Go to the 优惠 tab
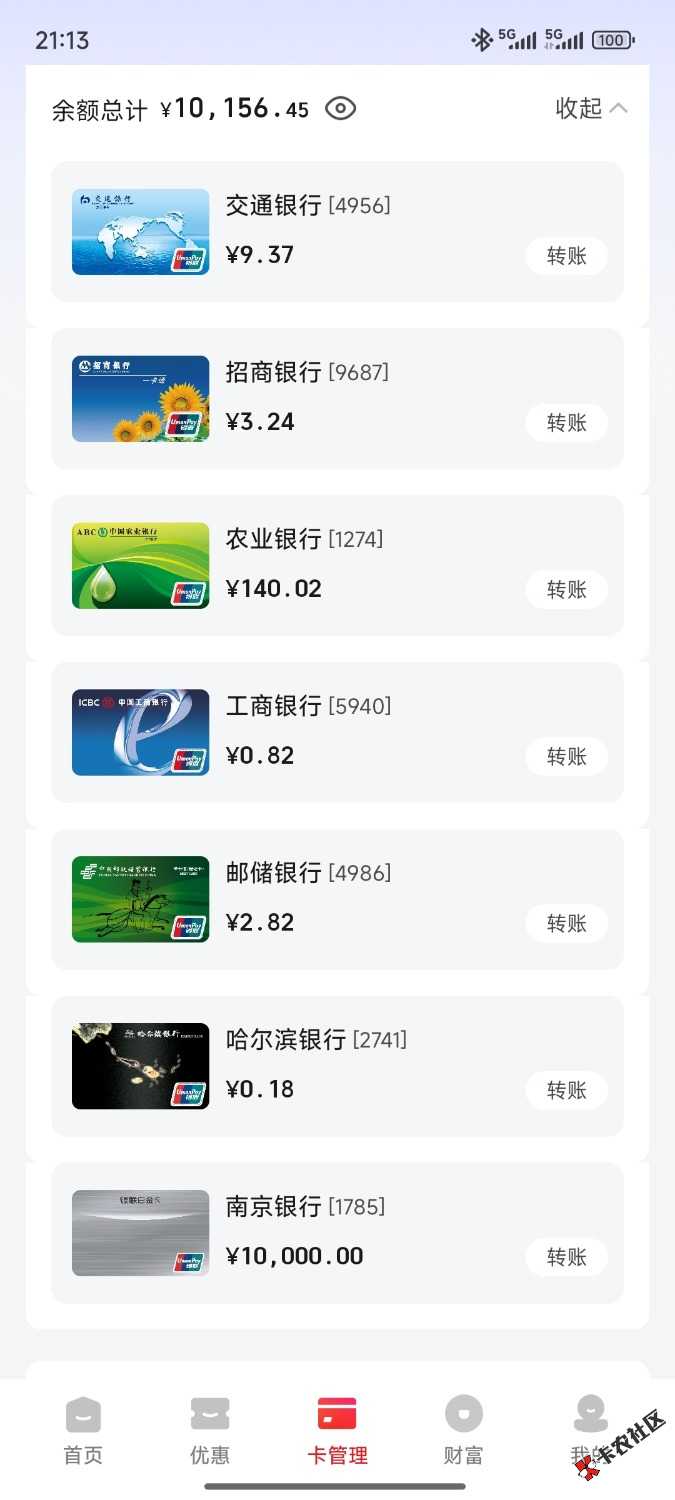The height and width of the screenshot is (1500, 675). [210, 1431]
